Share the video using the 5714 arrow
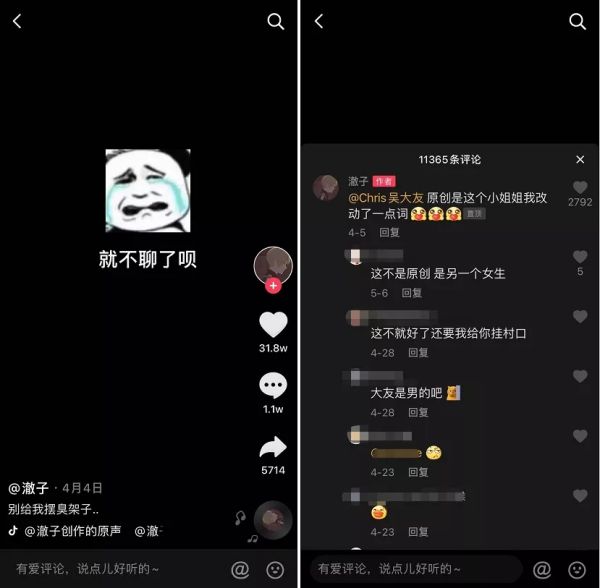The width and height of the screenshot is (600, 588). click(272, 447)
